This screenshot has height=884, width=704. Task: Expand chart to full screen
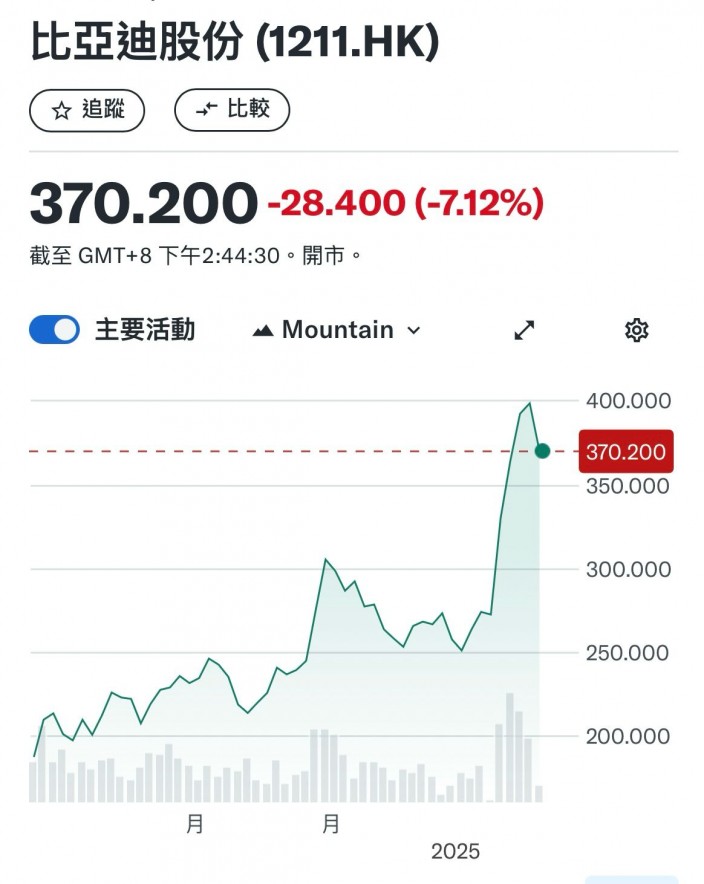point(524,330)
